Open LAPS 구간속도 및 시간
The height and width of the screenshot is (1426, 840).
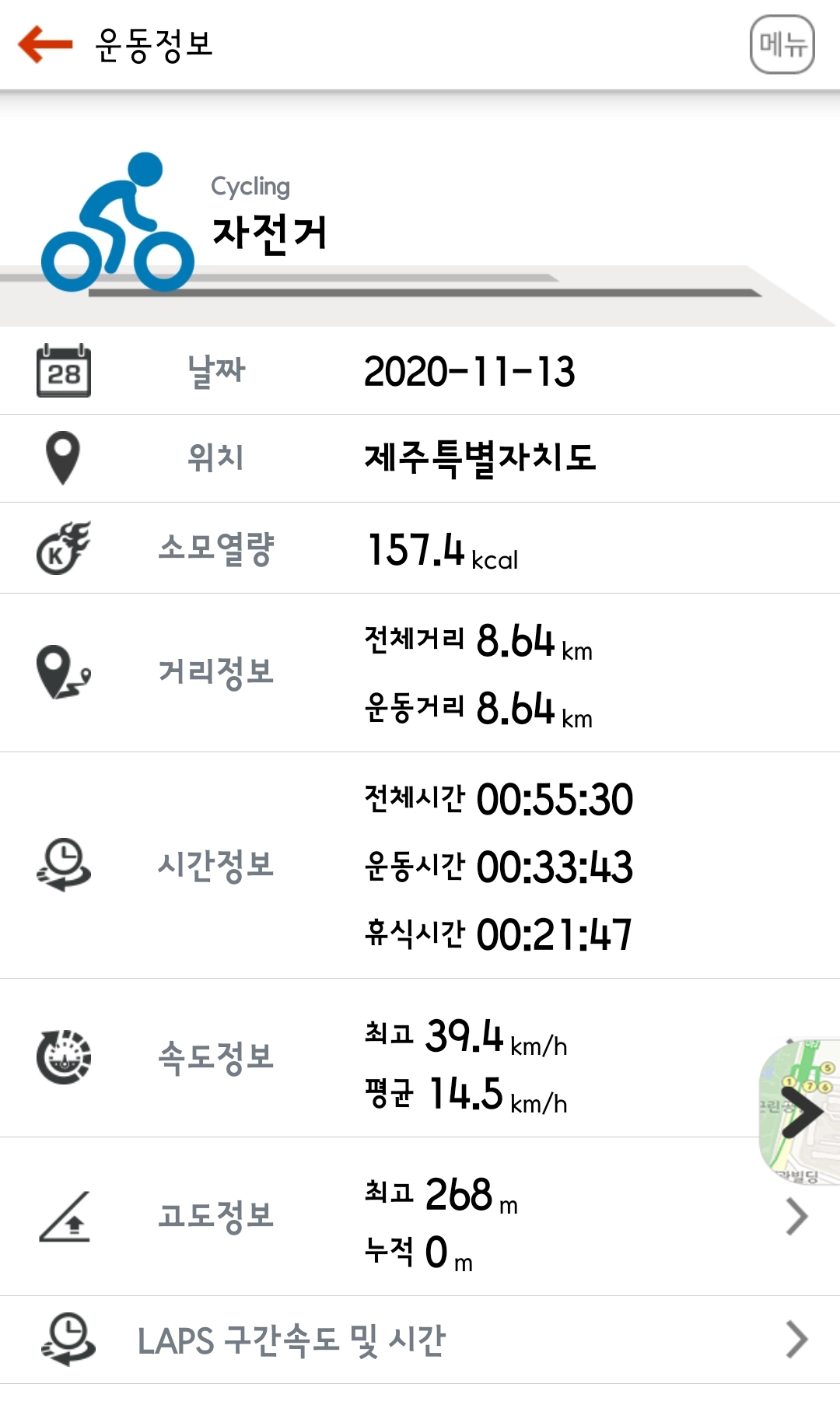420,1340
